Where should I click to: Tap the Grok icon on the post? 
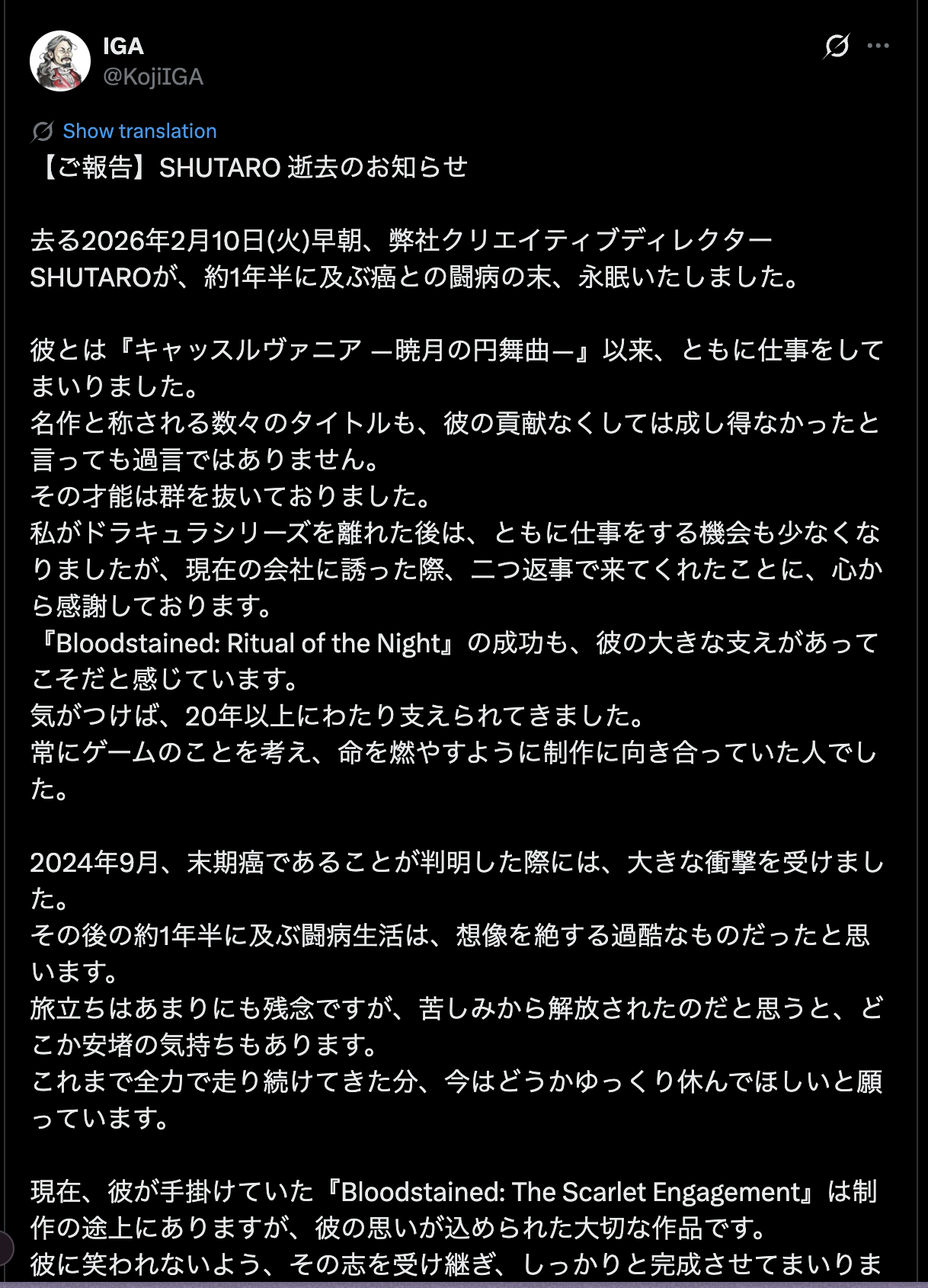836,46
